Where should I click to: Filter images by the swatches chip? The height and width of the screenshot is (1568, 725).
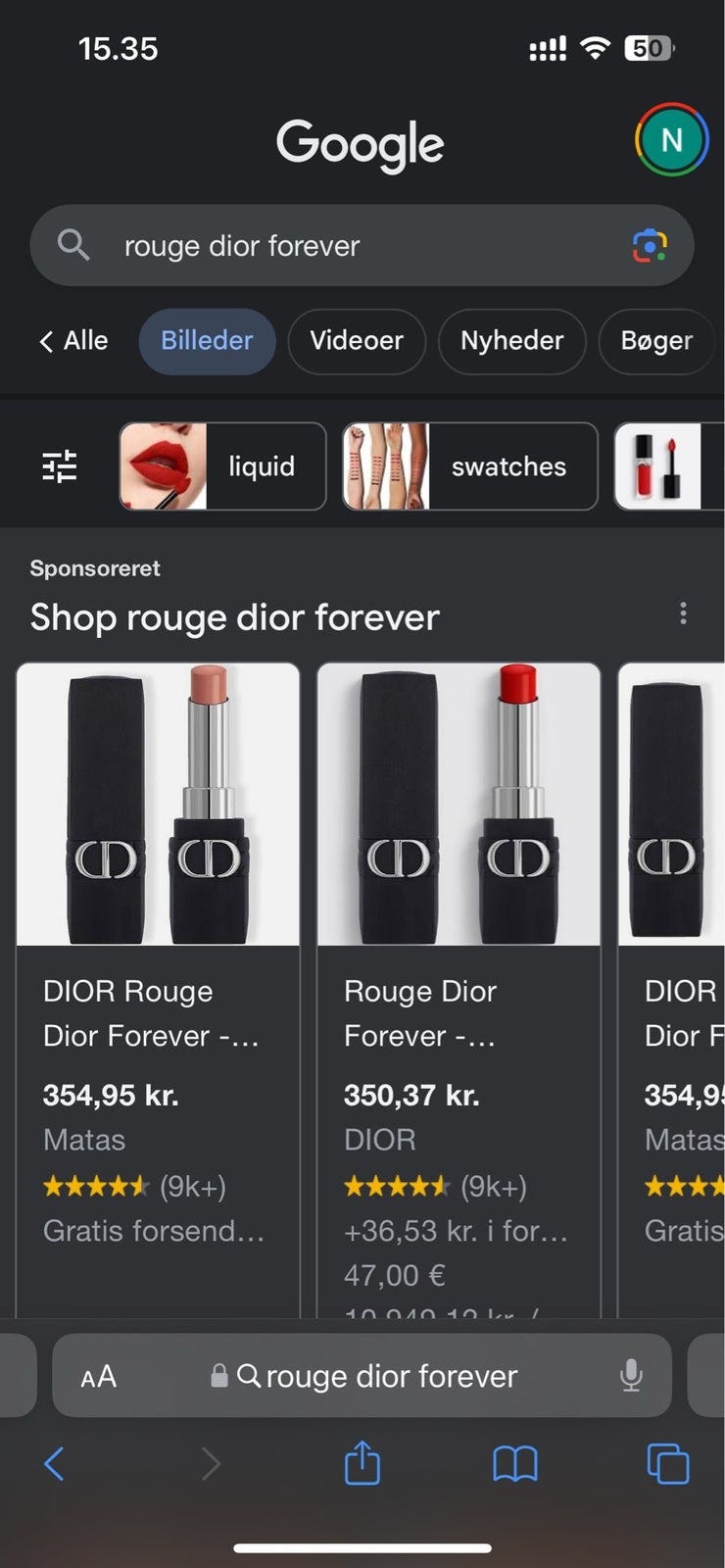[x=470, y=466]
